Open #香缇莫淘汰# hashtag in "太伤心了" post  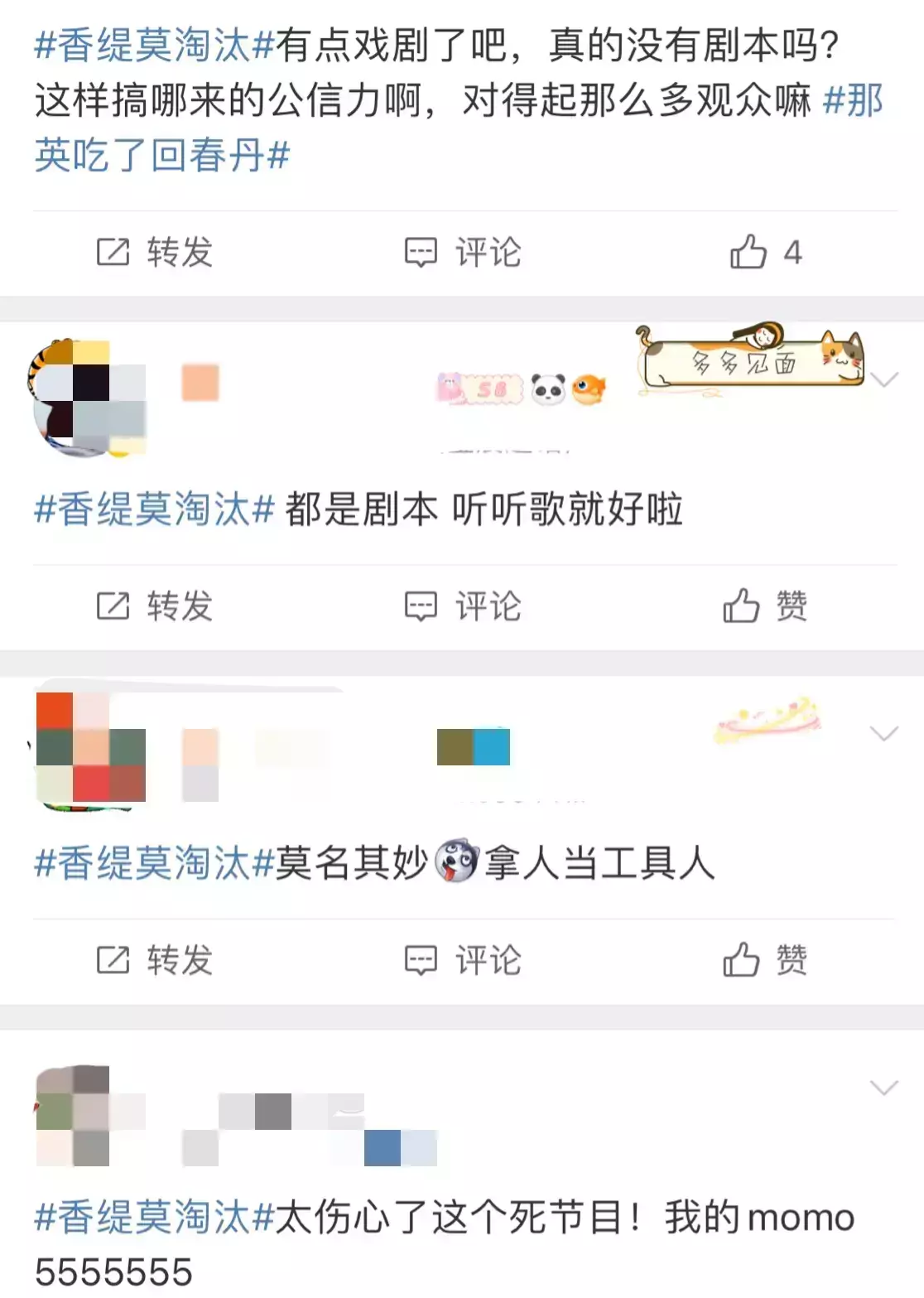(154, 1218)
